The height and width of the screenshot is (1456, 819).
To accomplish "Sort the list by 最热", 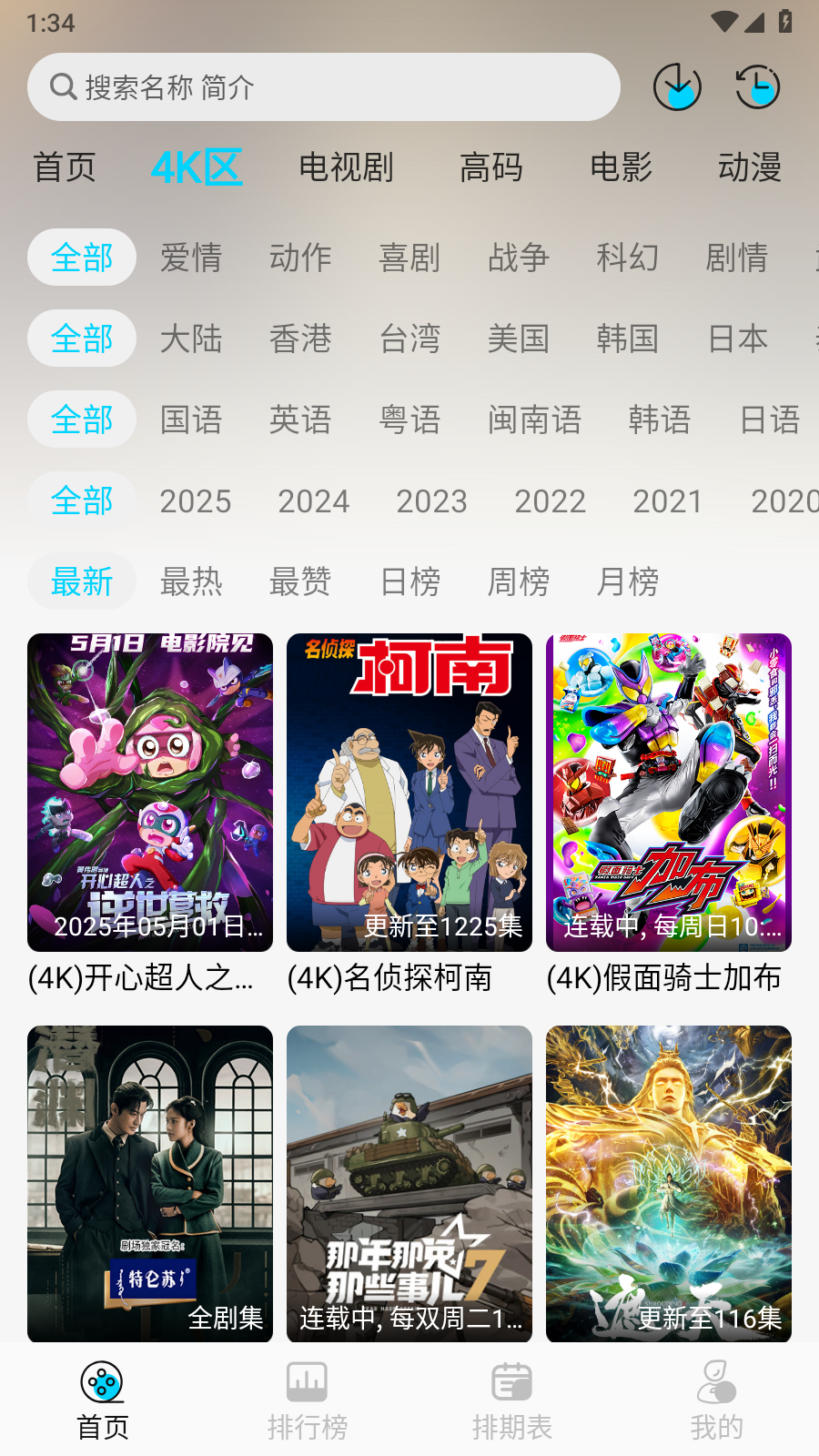I will pyautogui.click(x=191, y=581).
